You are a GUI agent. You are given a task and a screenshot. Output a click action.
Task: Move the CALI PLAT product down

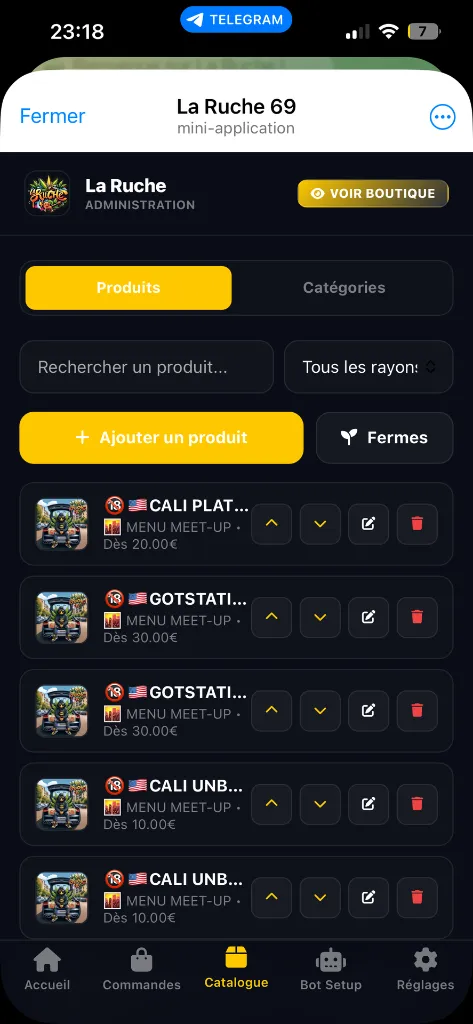[x=320, y=524]
